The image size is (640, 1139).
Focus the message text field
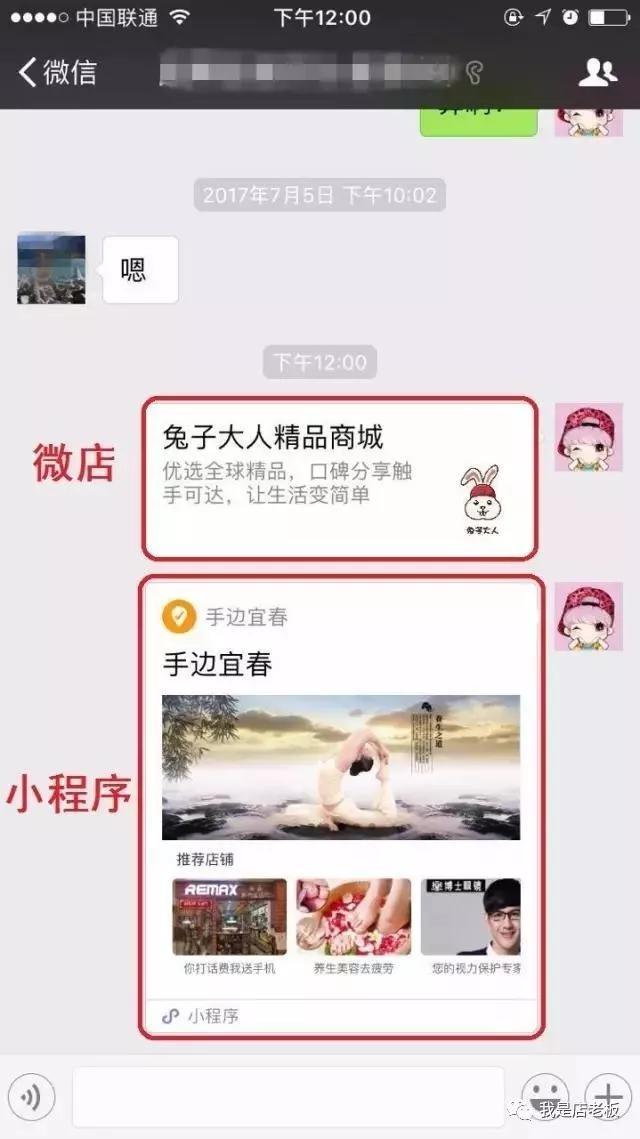click(x=288, y=1097)
